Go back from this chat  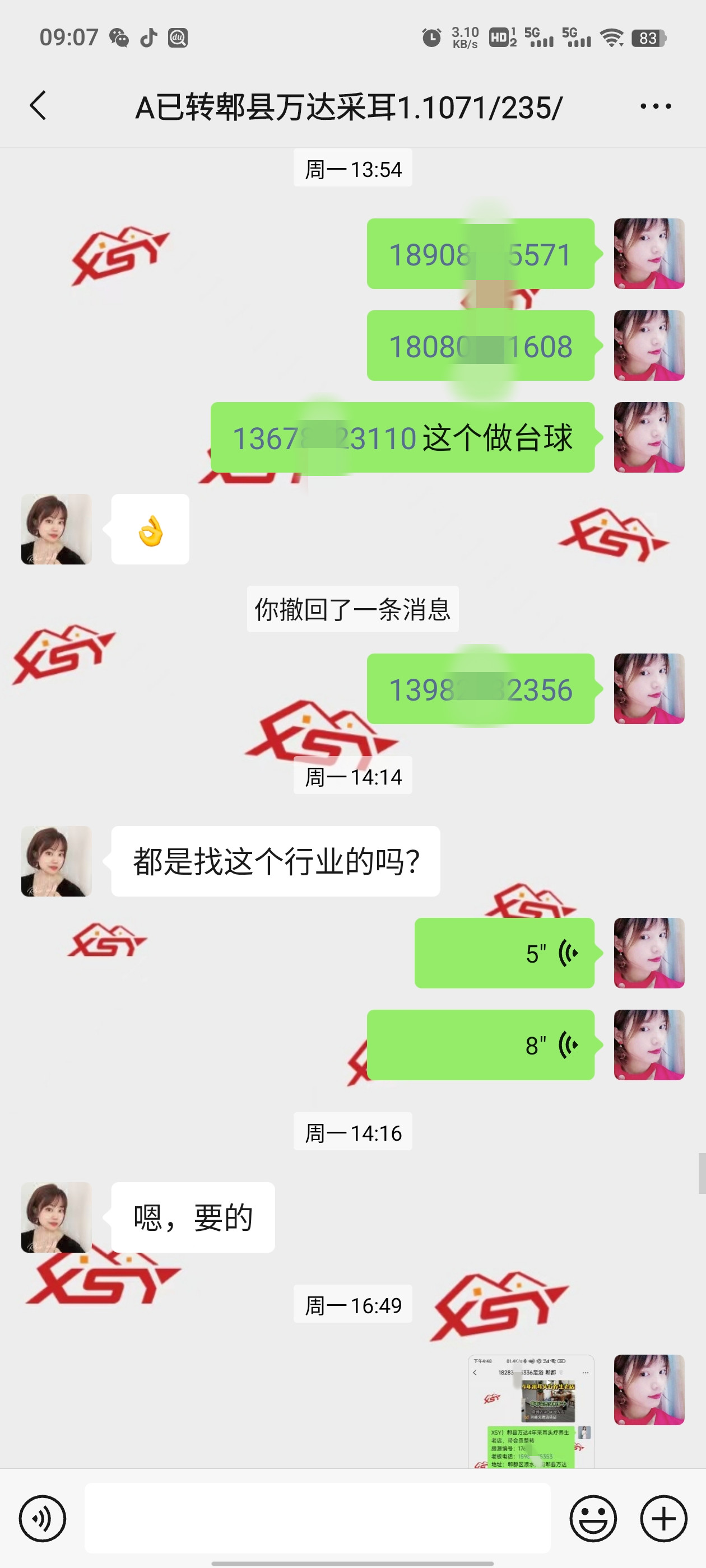[x=38, y=106]
